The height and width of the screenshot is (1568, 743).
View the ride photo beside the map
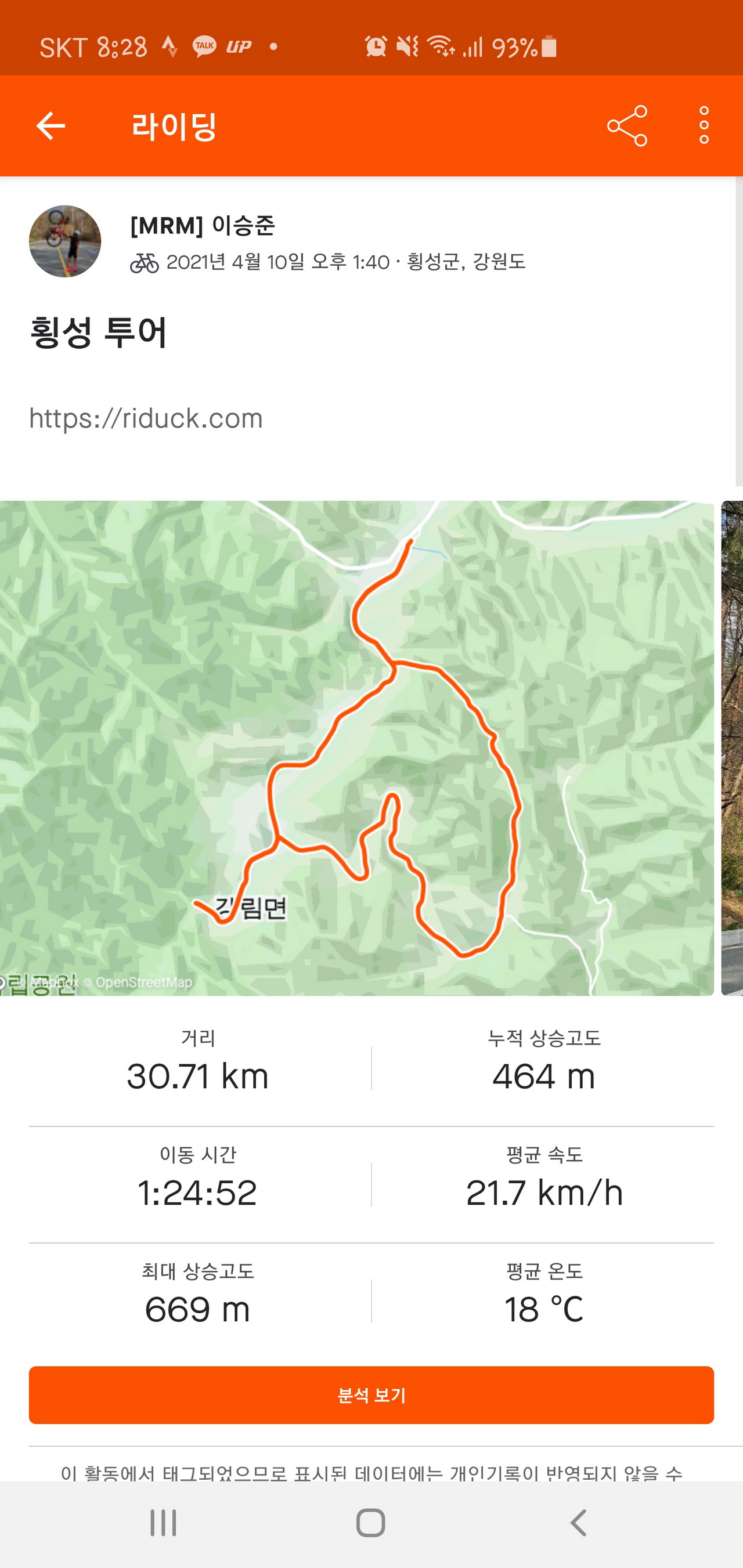coord(732,749)
